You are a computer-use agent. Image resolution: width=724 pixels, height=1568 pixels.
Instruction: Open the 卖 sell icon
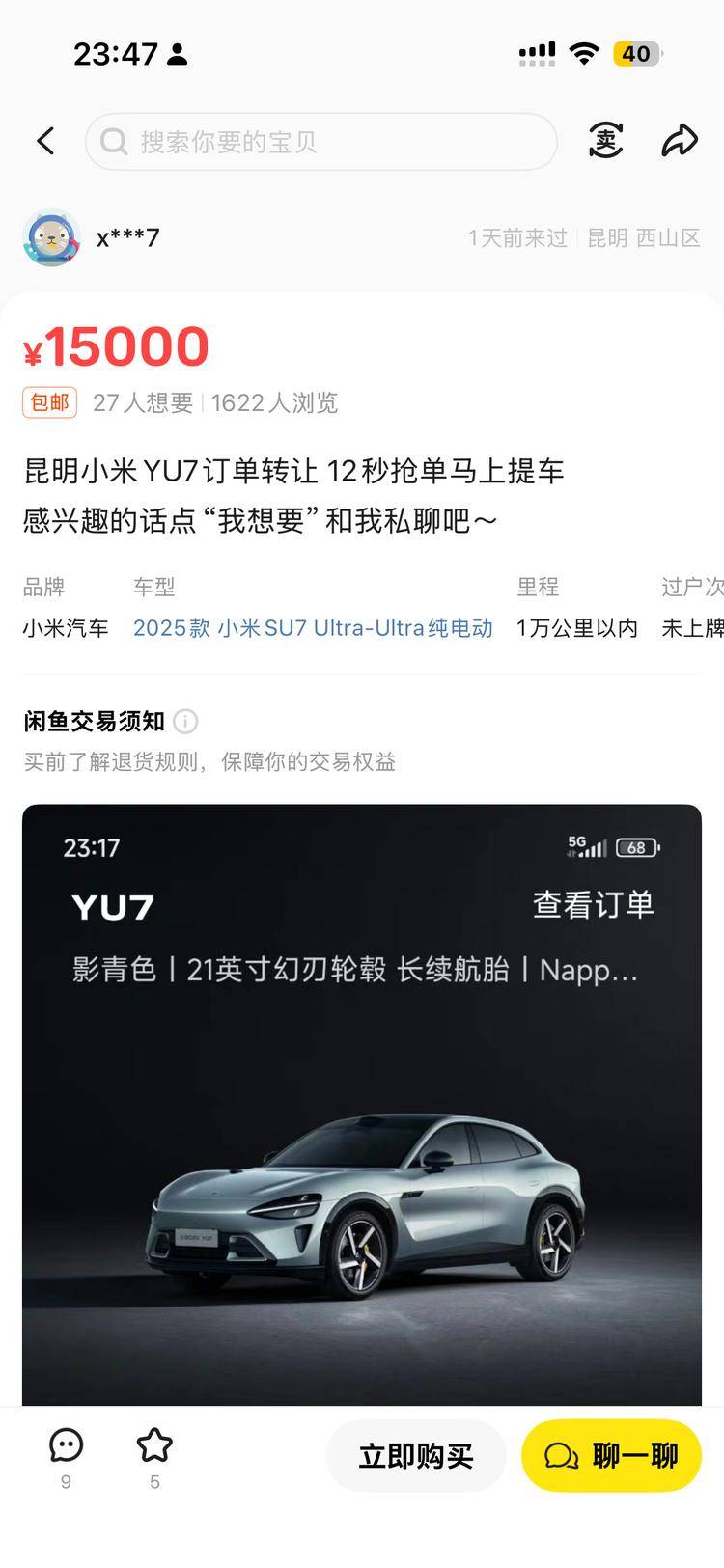pos(605,141)
